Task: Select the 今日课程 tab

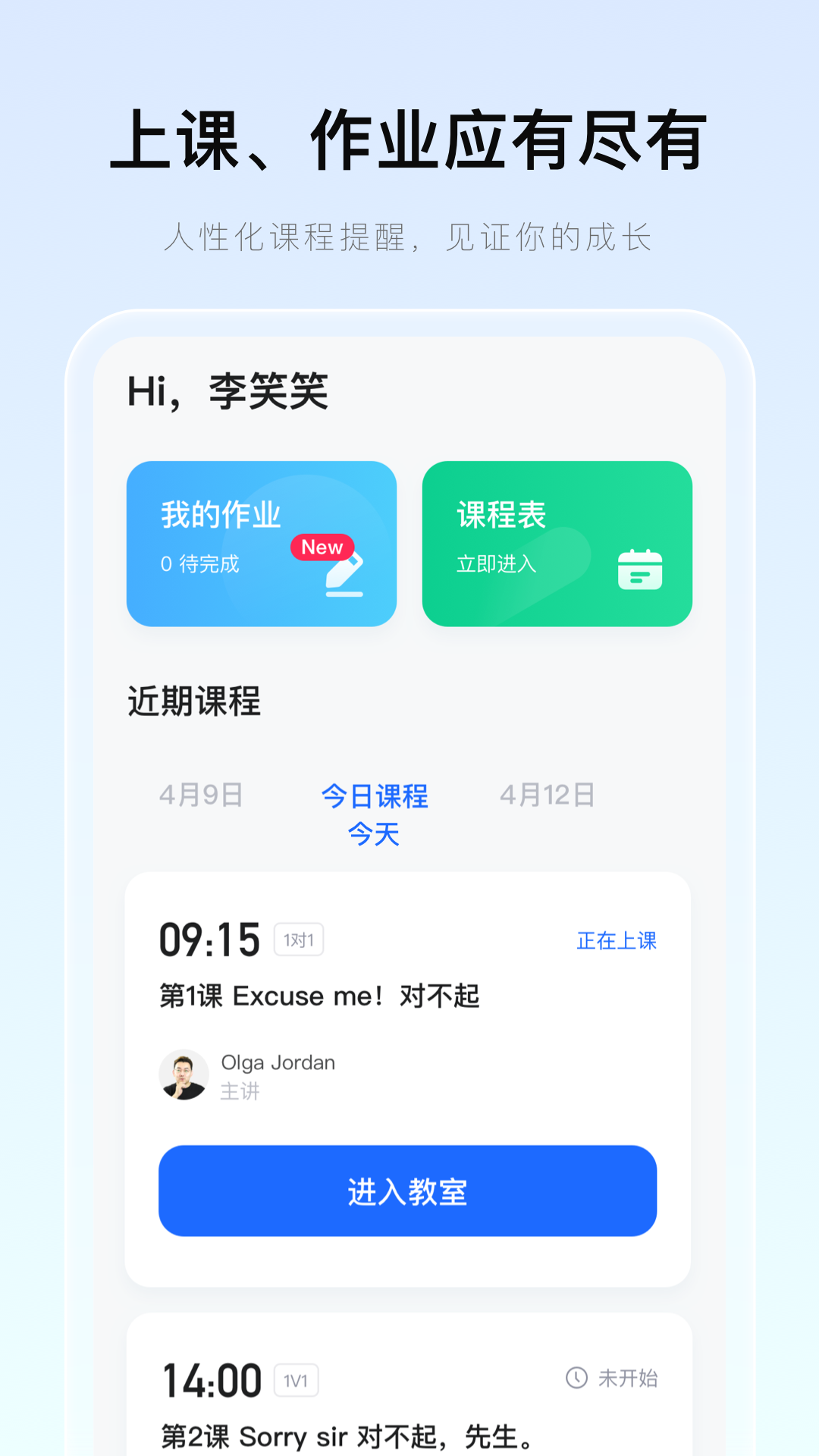Action: [375, 797]
